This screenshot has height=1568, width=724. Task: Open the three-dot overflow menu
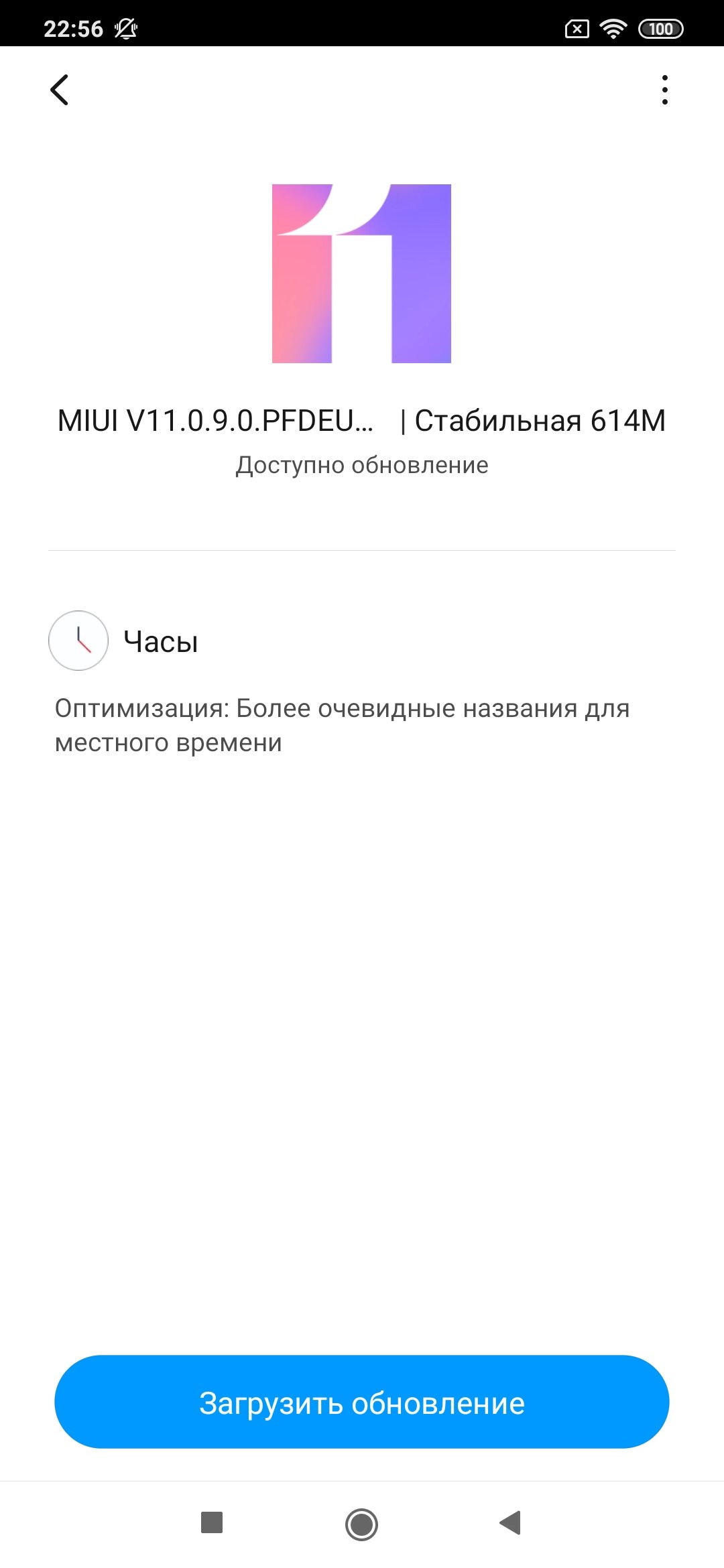coord(664,90)
